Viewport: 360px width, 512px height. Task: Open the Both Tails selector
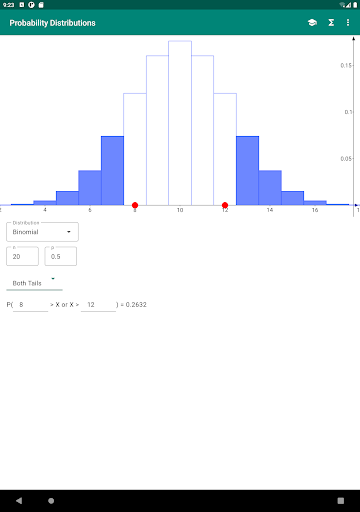(34, 283)
